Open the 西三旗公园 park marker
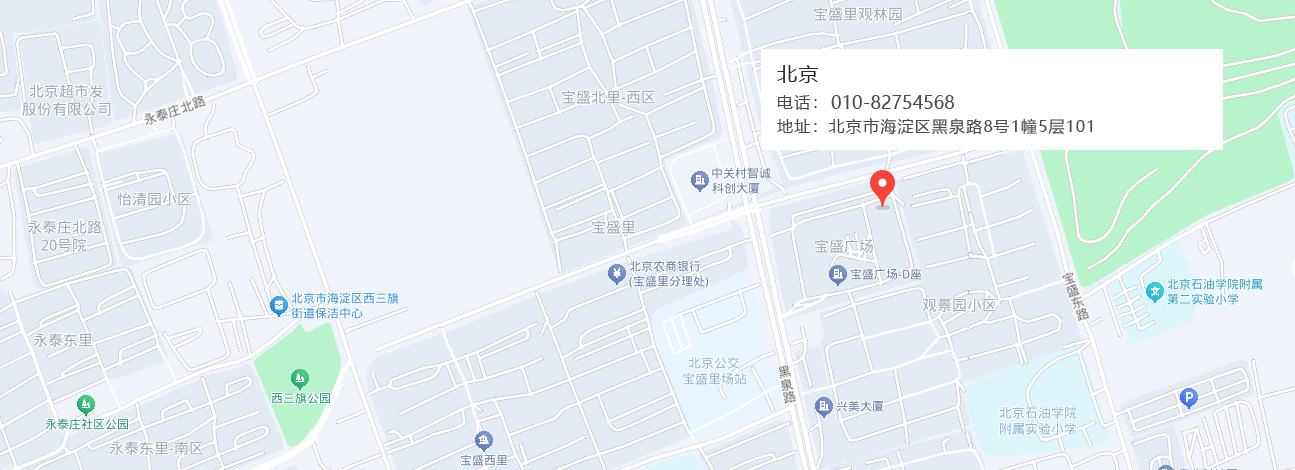 [298, 378]
